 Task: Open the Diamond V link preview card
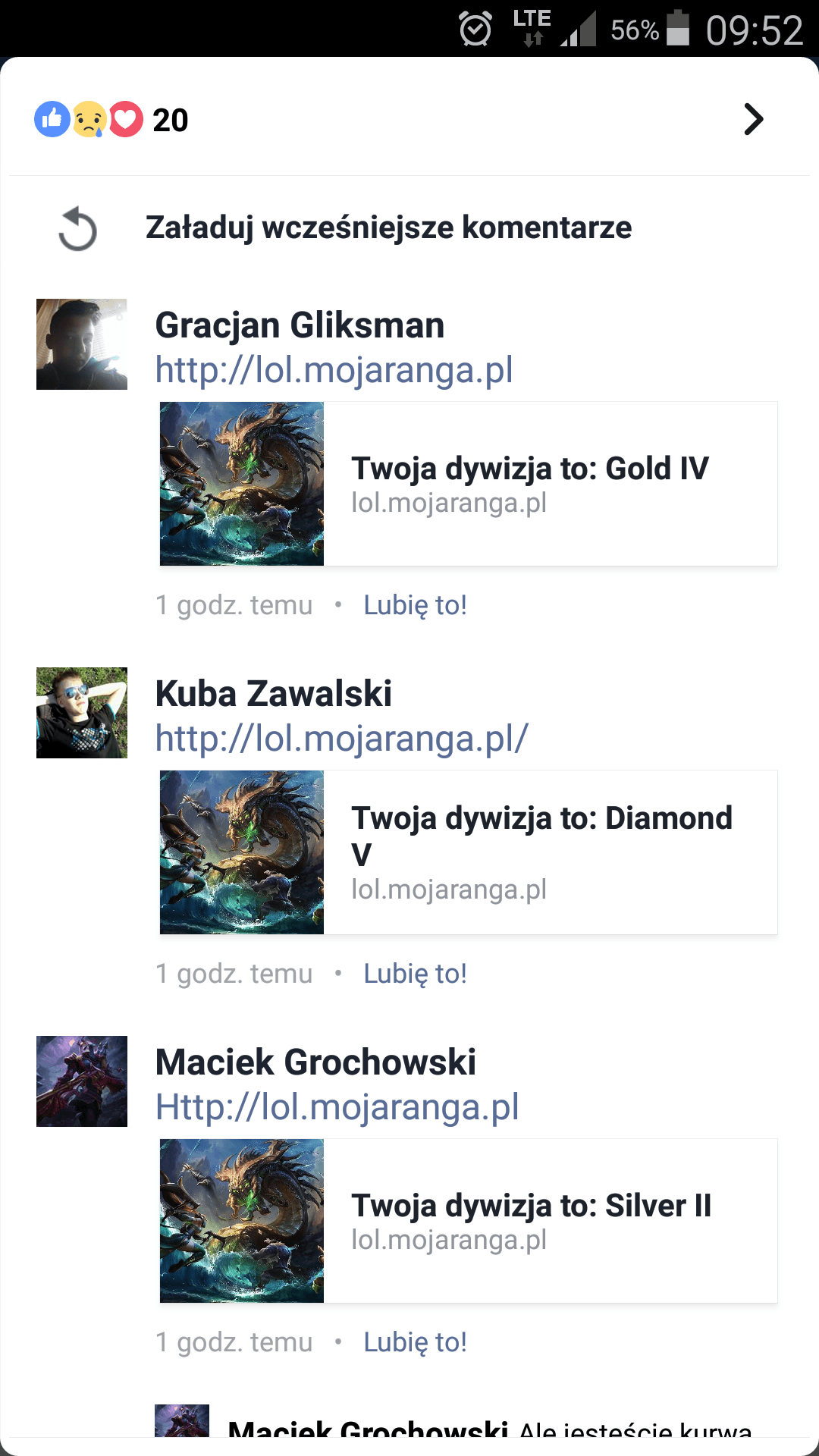point(469,852)
